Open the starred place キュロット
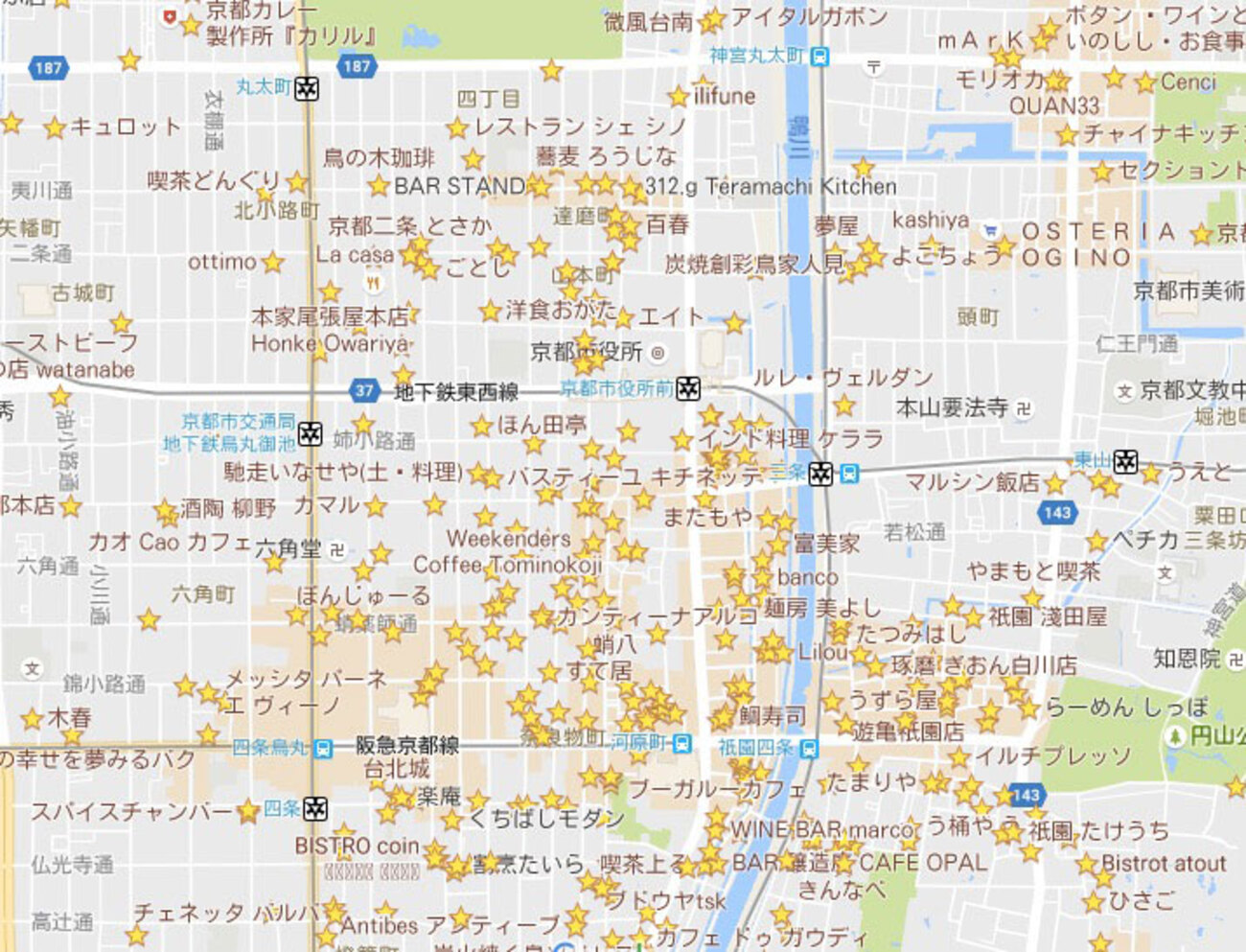Viewport: 1246px width, 952px height. pyautogui.click(x=125, y=127)
